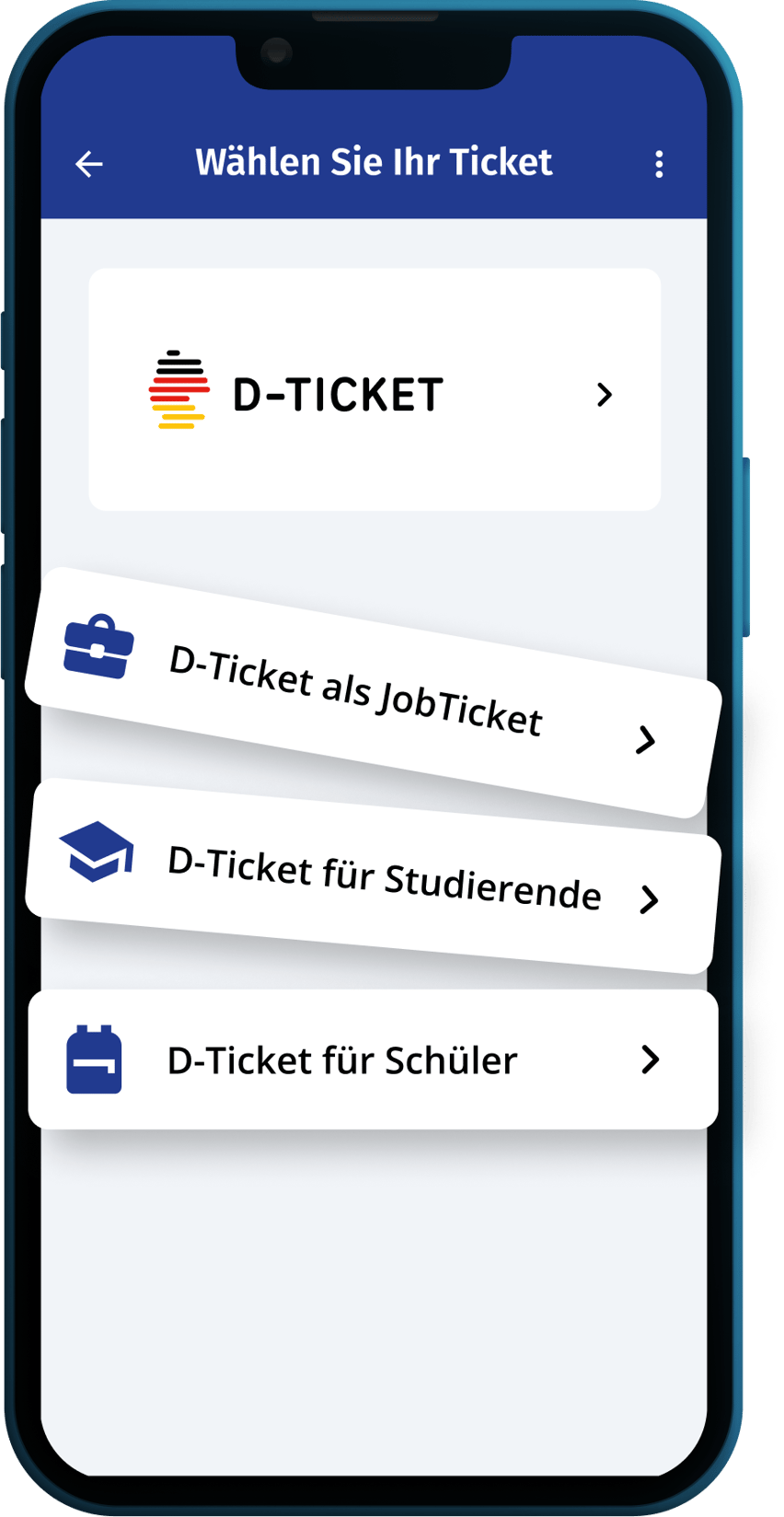Expand the D-Ticket für Studierende entry
Screen dimensions: 784x1517
click(651, 900)
